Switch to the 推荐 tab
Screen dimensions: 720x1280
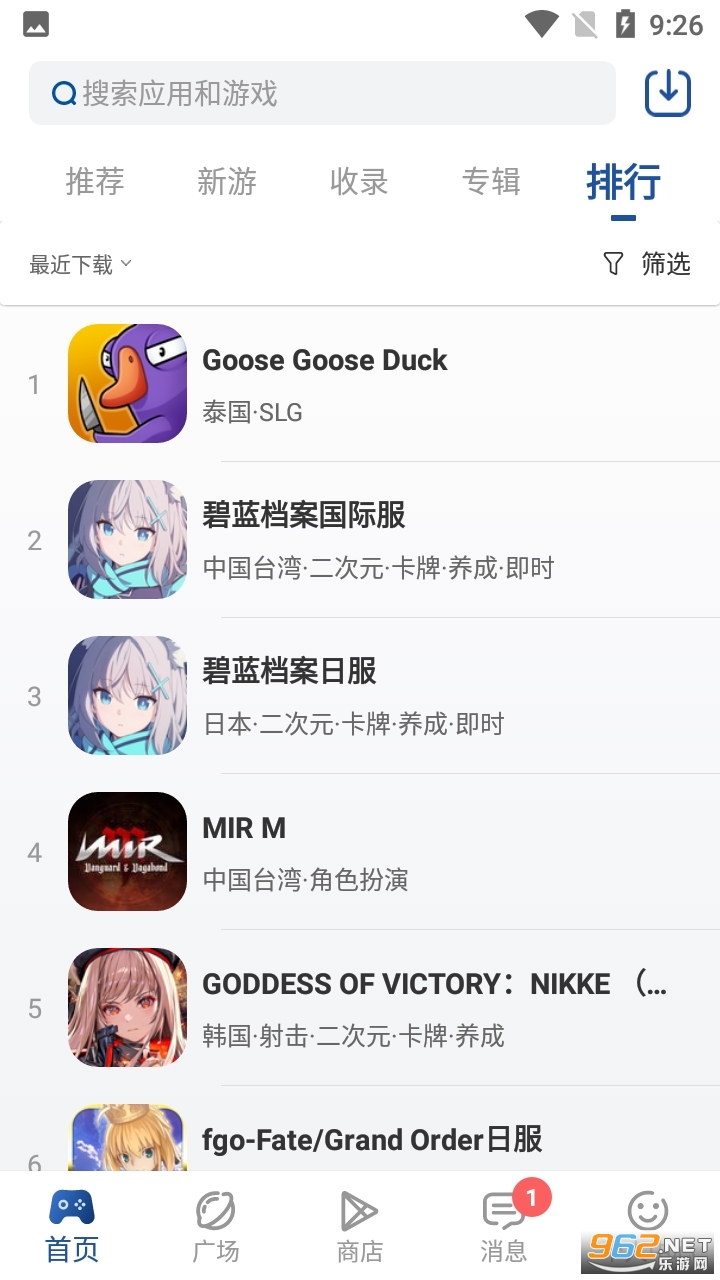95,182
